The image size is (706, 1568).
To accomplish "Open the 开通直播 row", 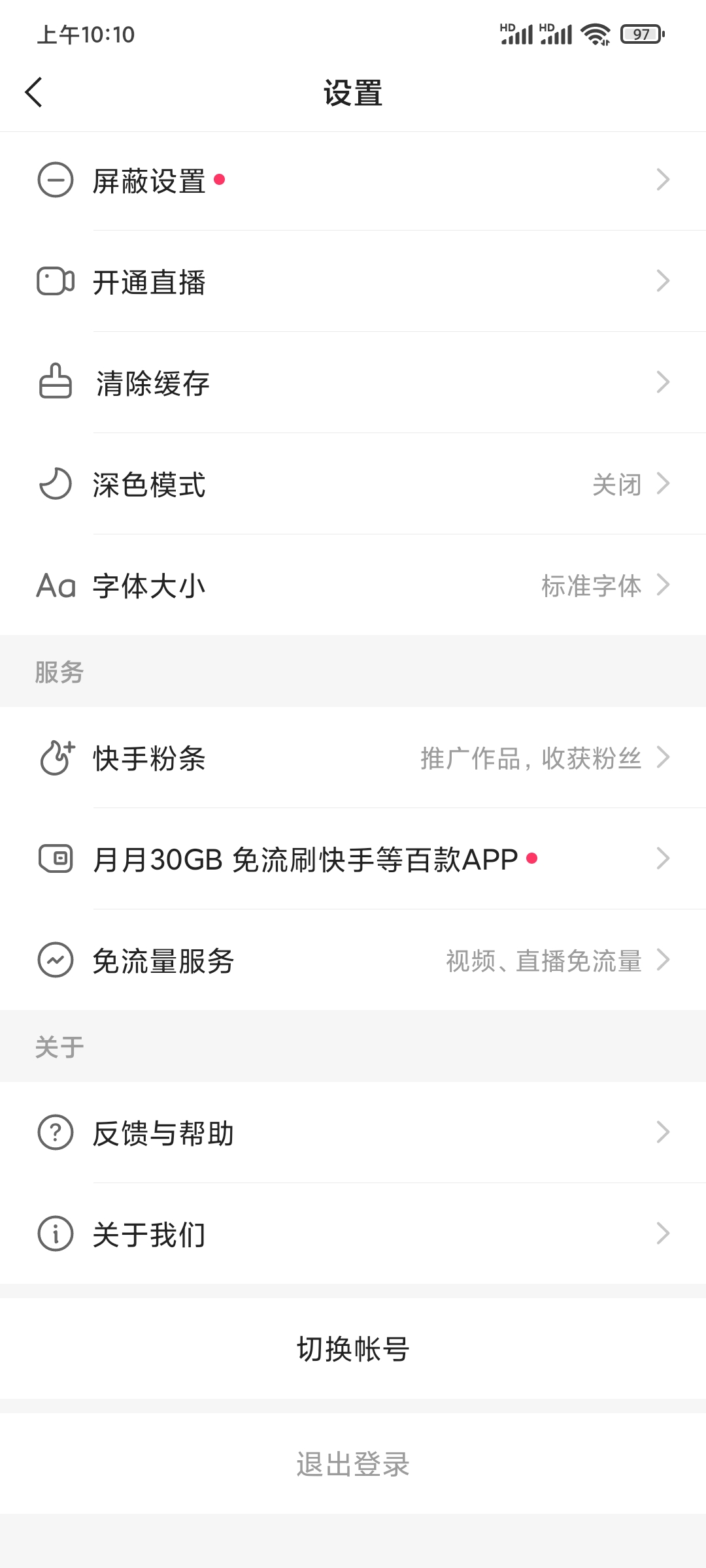I will click(x=353, y=282).
